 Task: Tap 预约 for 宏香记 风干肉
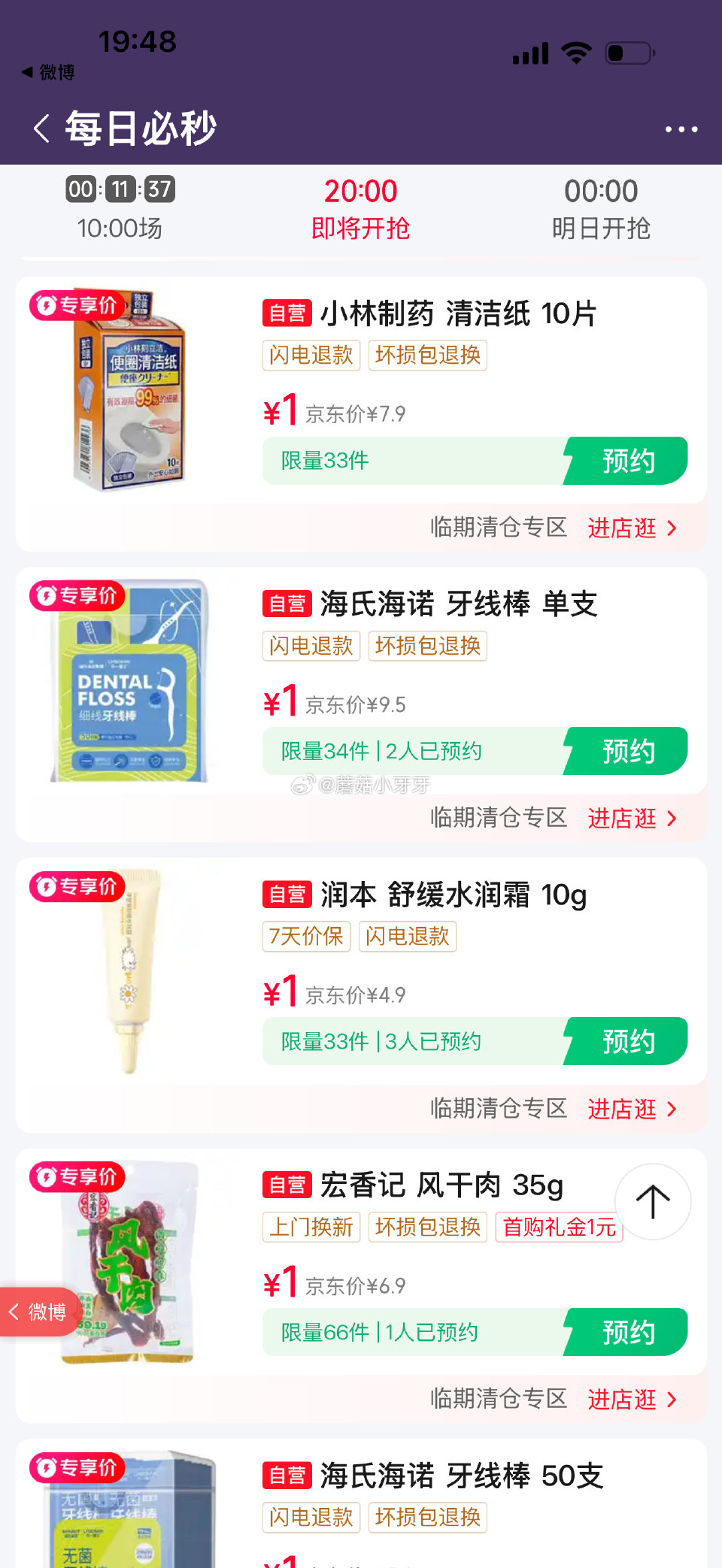[x=628, y=1331]
